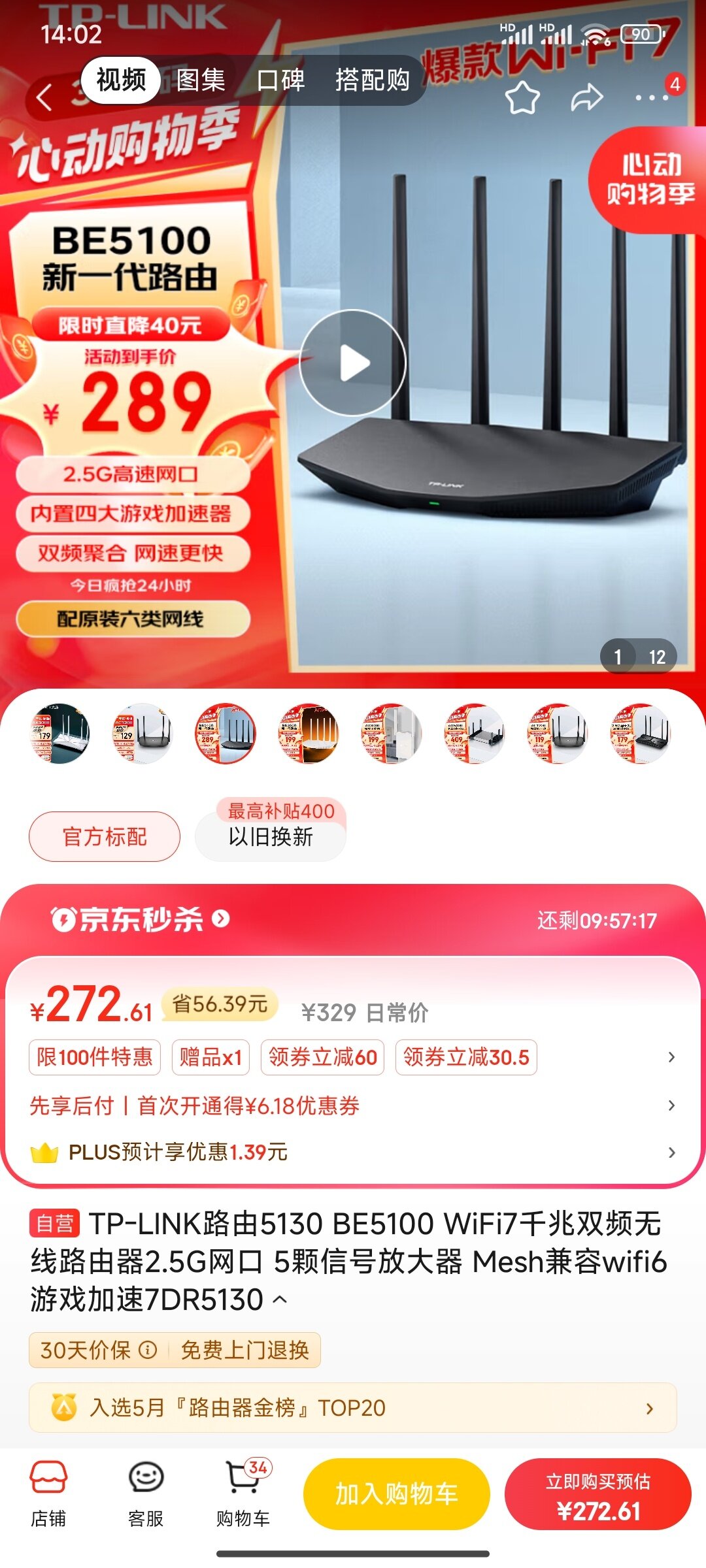Open 先享后付 coupon offer row
This screenshot has height=1568, width=706.
click(353, 1105)
